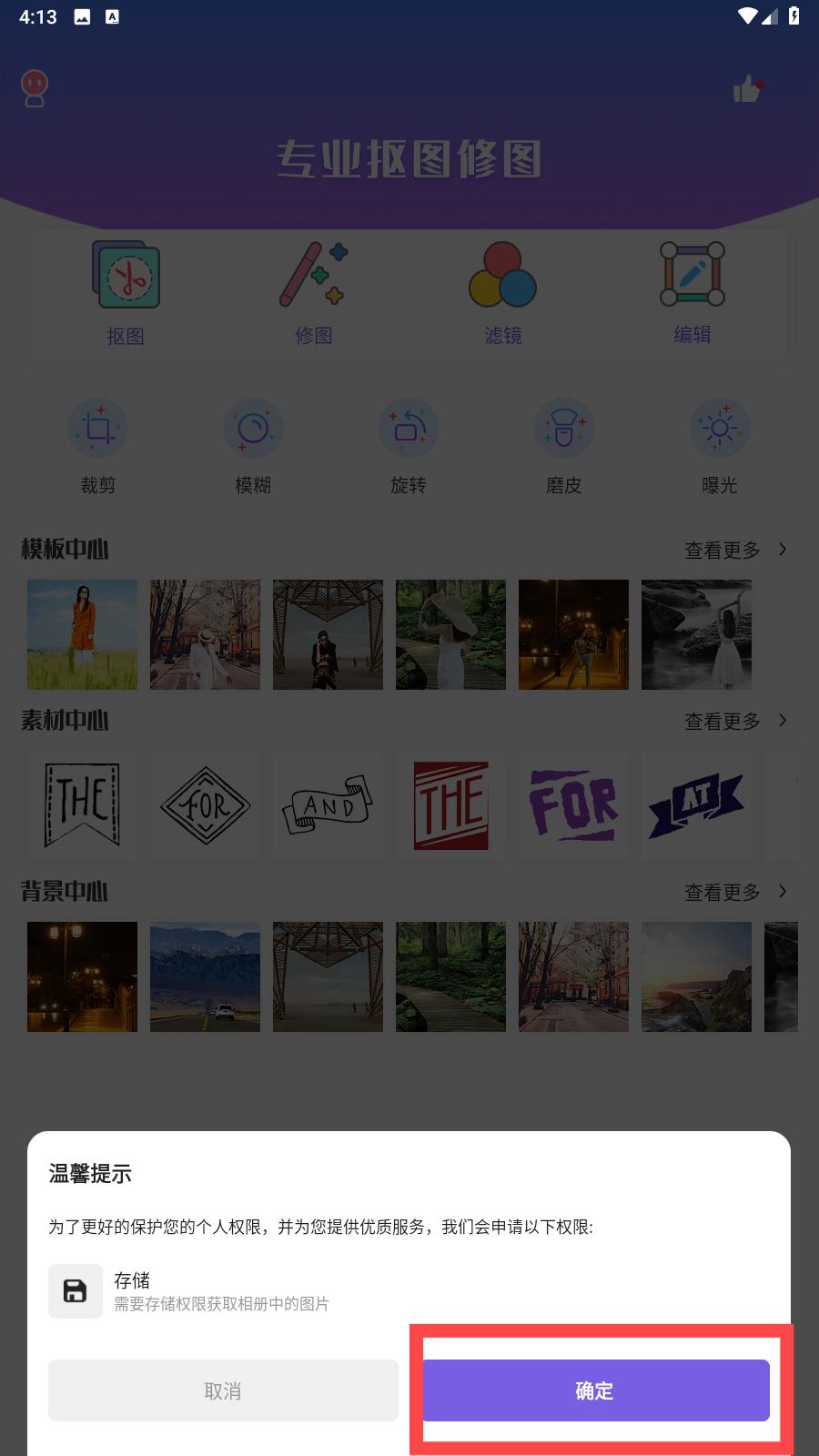Cancel the permission request with 取消
Image resolution: width=819 pixels, height=1456 pixels.
223,1390
